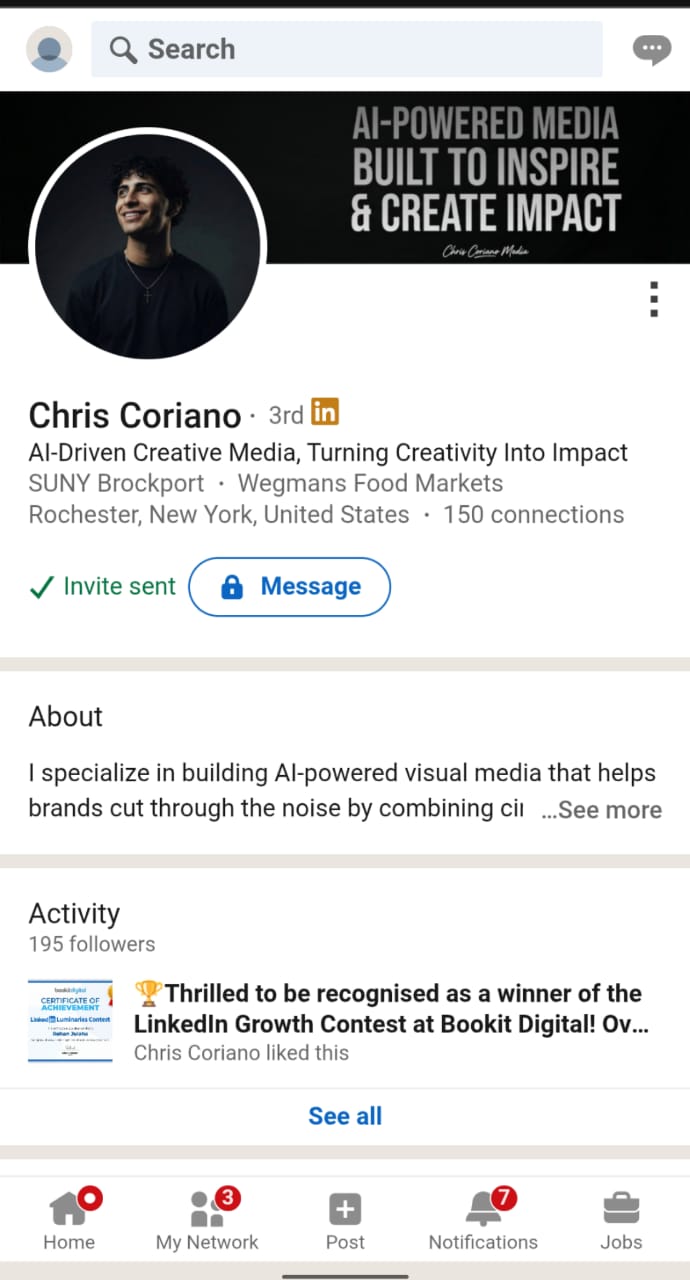Open the three-dot overflow menu
This screenshot has height=1280, width=690.
654,299
